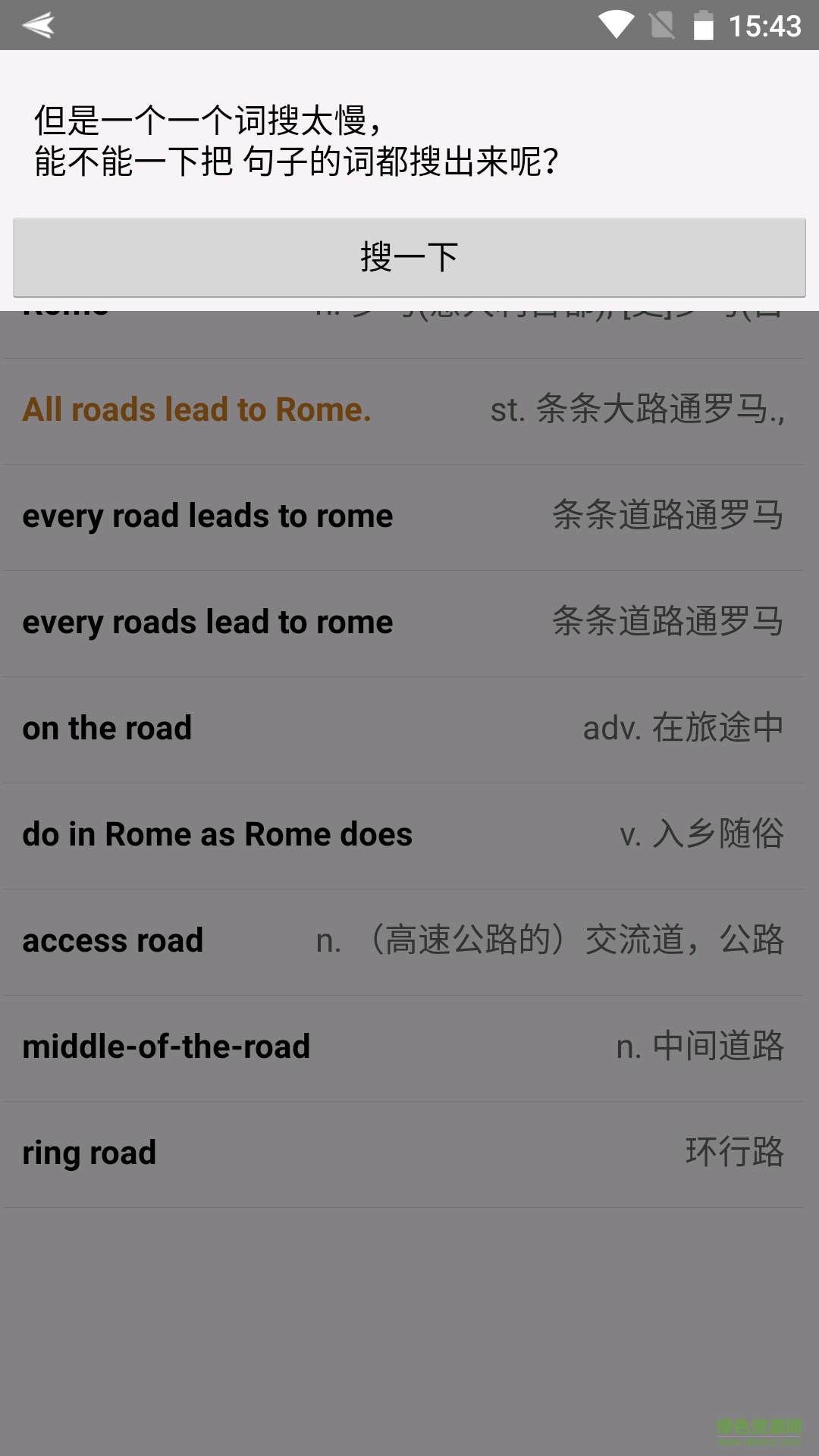Open the entry 'All roads lead to Rome.'
The height and width of the screenshot is (1456, 819).
coord(402,410)
